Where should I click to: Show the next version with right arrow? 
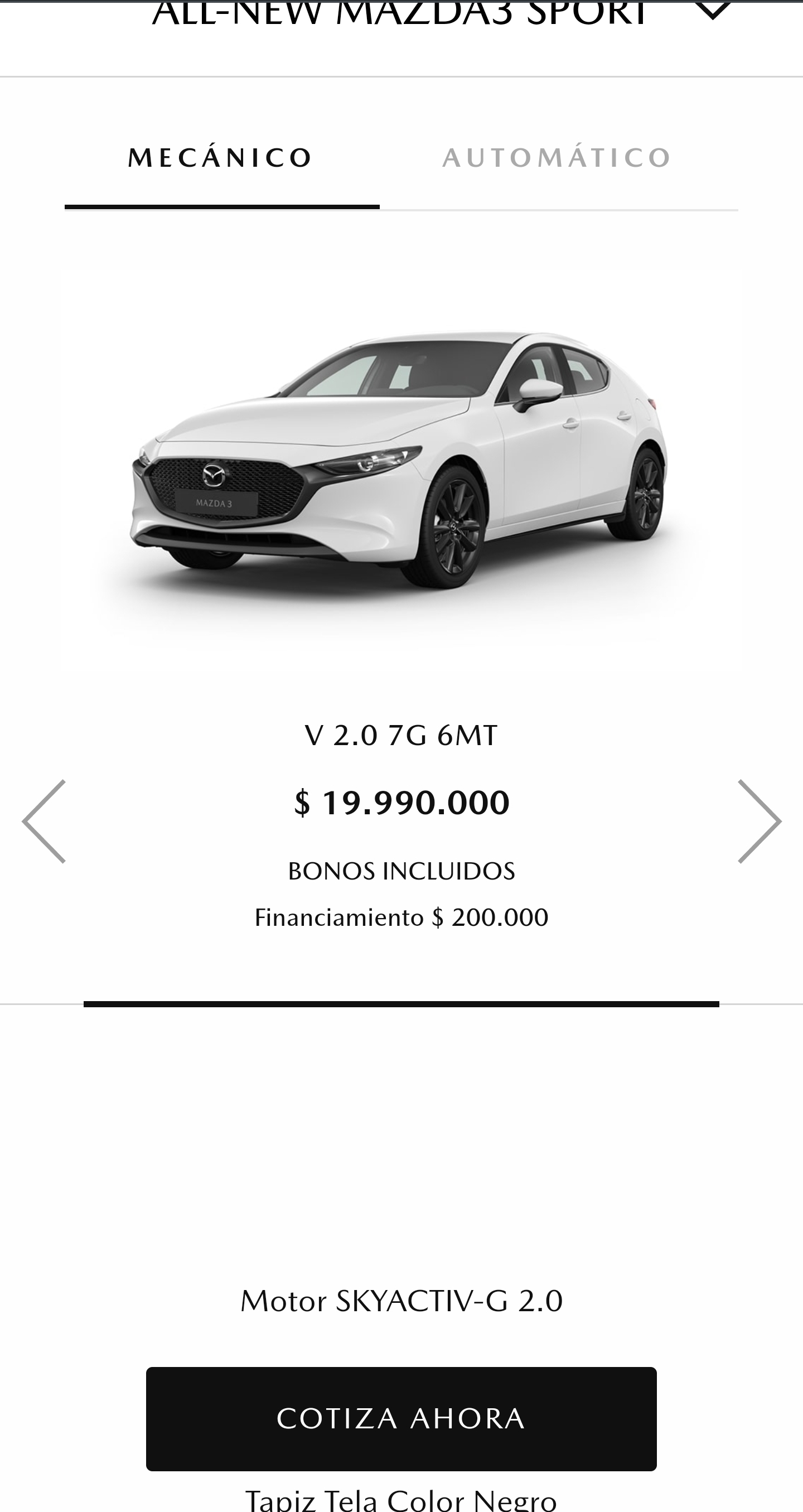pyautogui.click(x=760, y=821)
